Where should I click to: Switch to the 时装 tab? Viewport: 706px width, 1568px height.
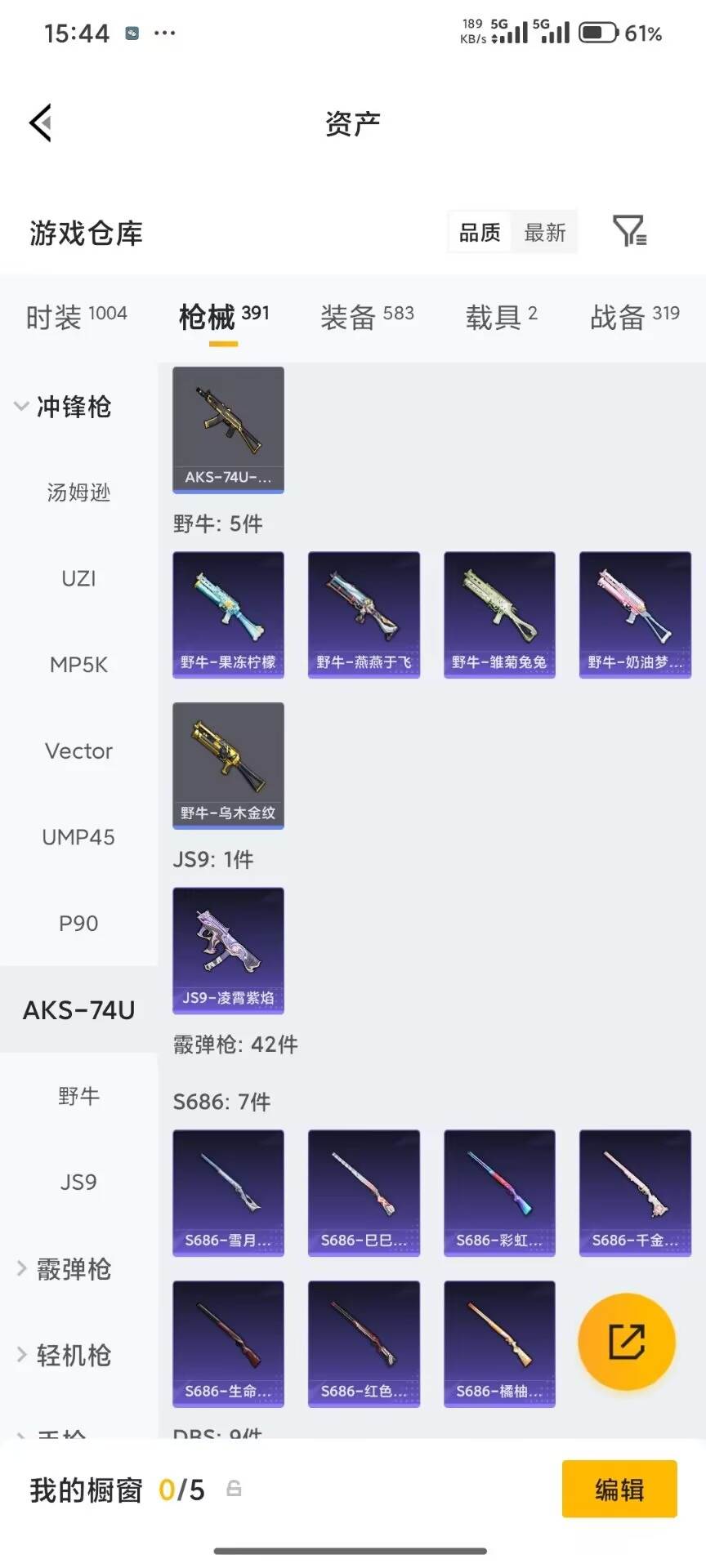tap(76, 316)
